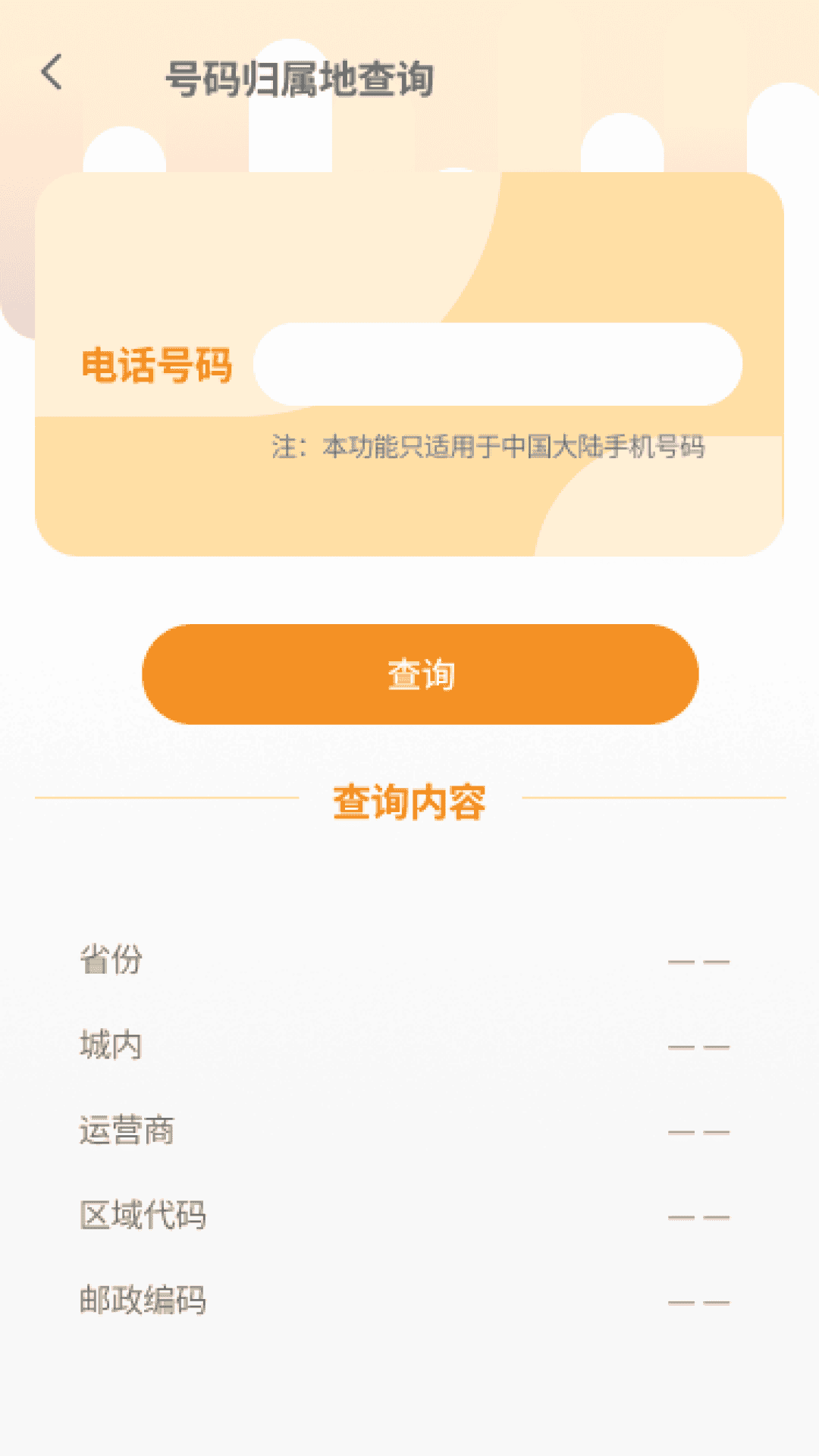Tap the back arrow to return
819x1456 pixels.
(x=51, y=73)
